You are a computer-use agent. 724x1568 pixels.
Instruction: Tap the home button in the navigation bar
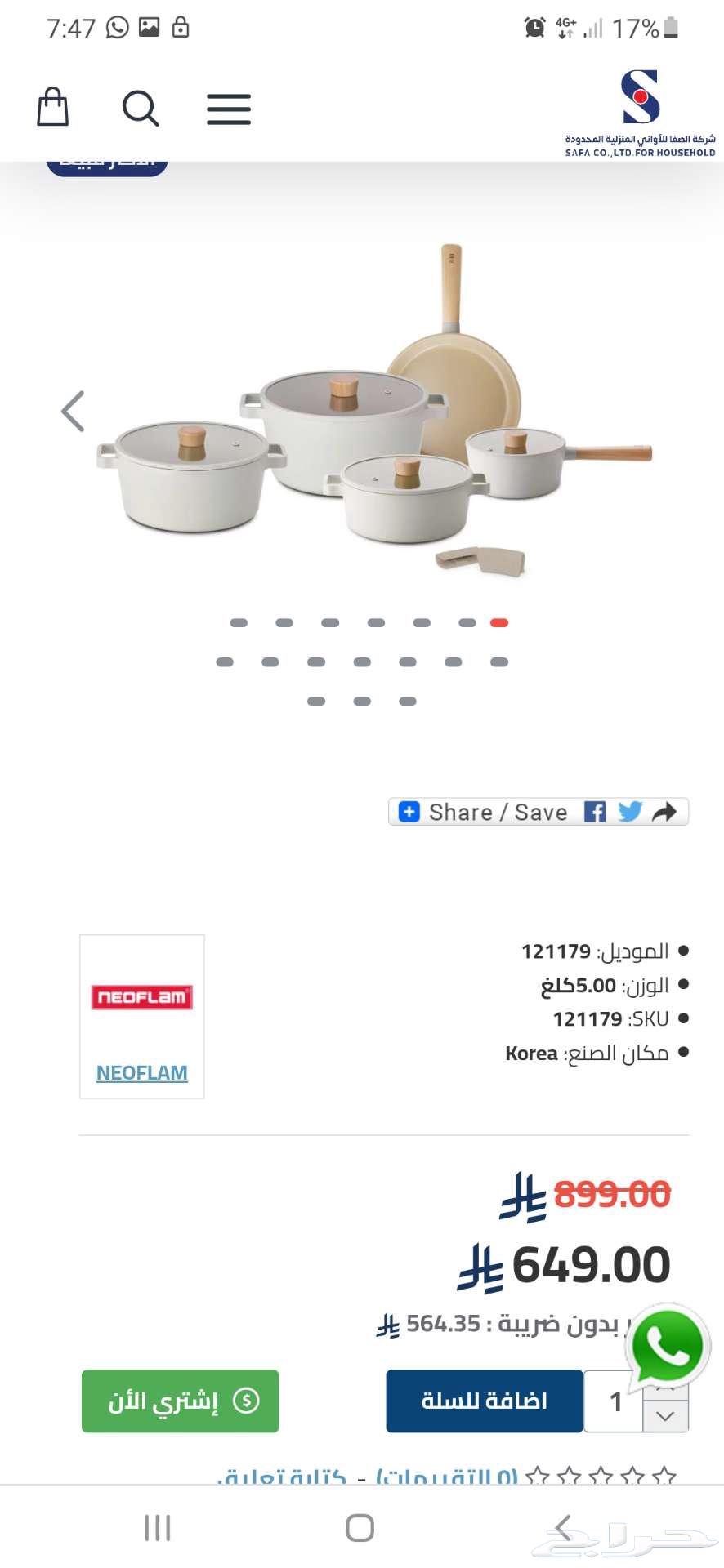click(x=360, y=1529)
